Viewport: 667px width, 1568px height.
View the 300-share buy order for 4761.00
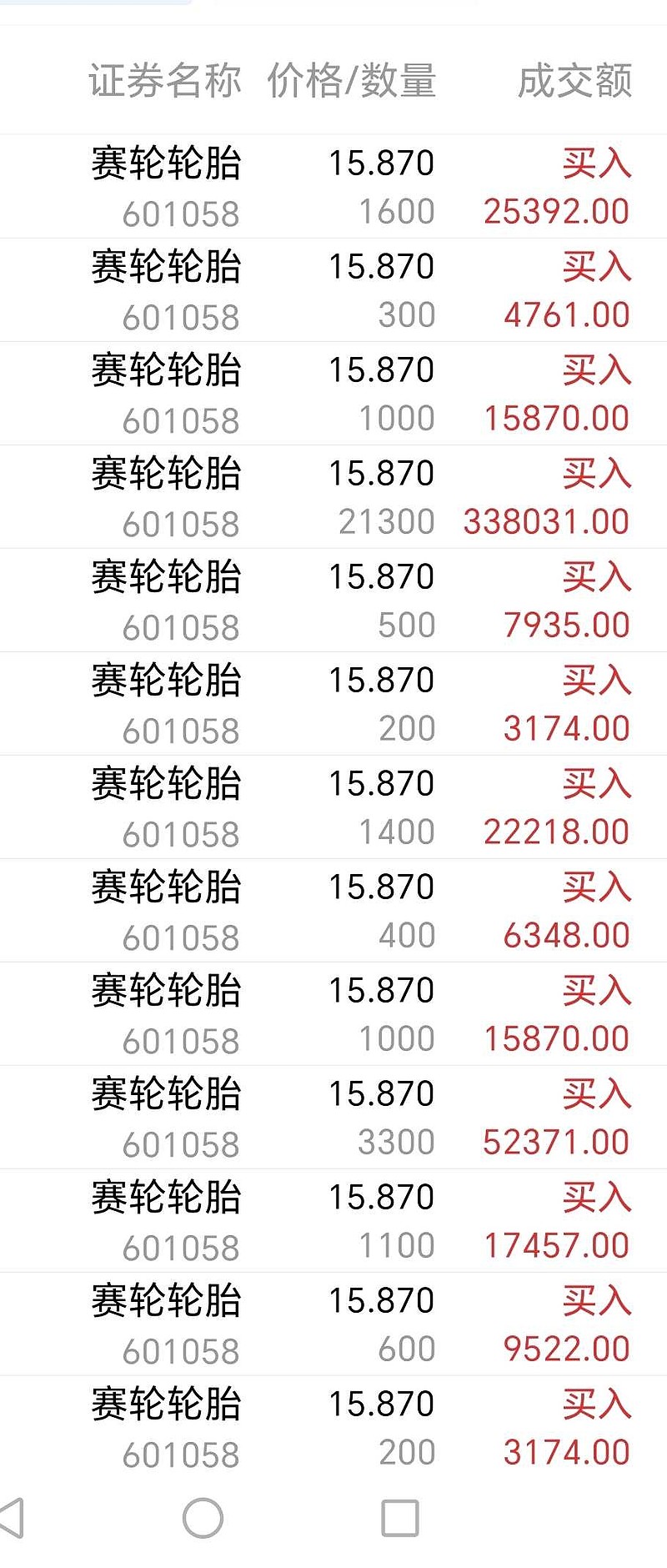pos(333,290)
